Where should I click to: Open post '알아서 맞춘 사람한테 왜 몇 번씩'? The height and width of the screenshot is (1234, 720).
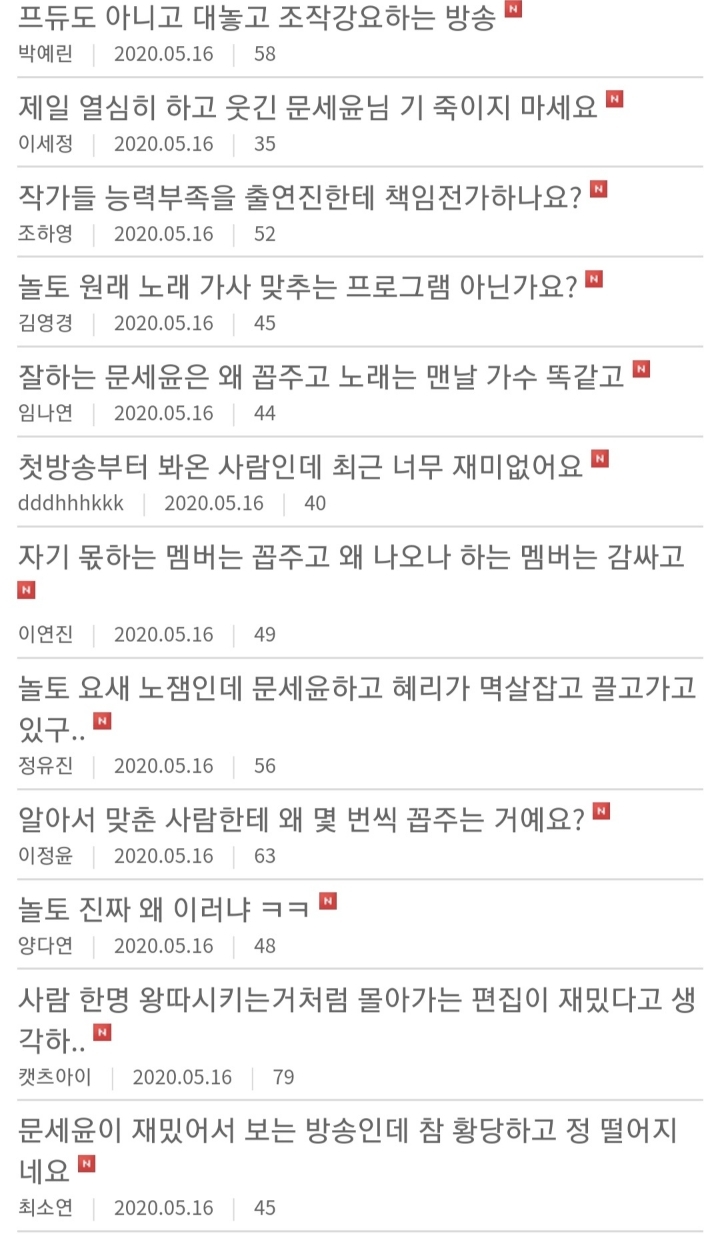click(x=301, y=820)
